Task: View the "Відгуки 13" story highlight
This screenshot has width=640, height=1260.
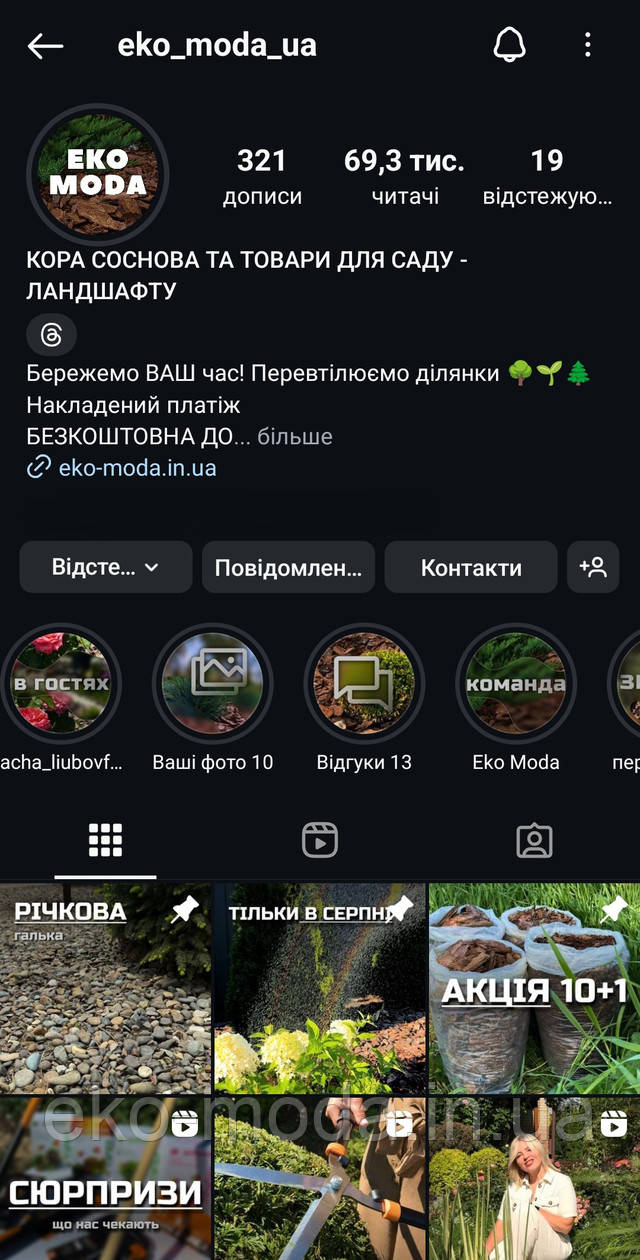Action: pyautogui.click(x=364, y=684)
